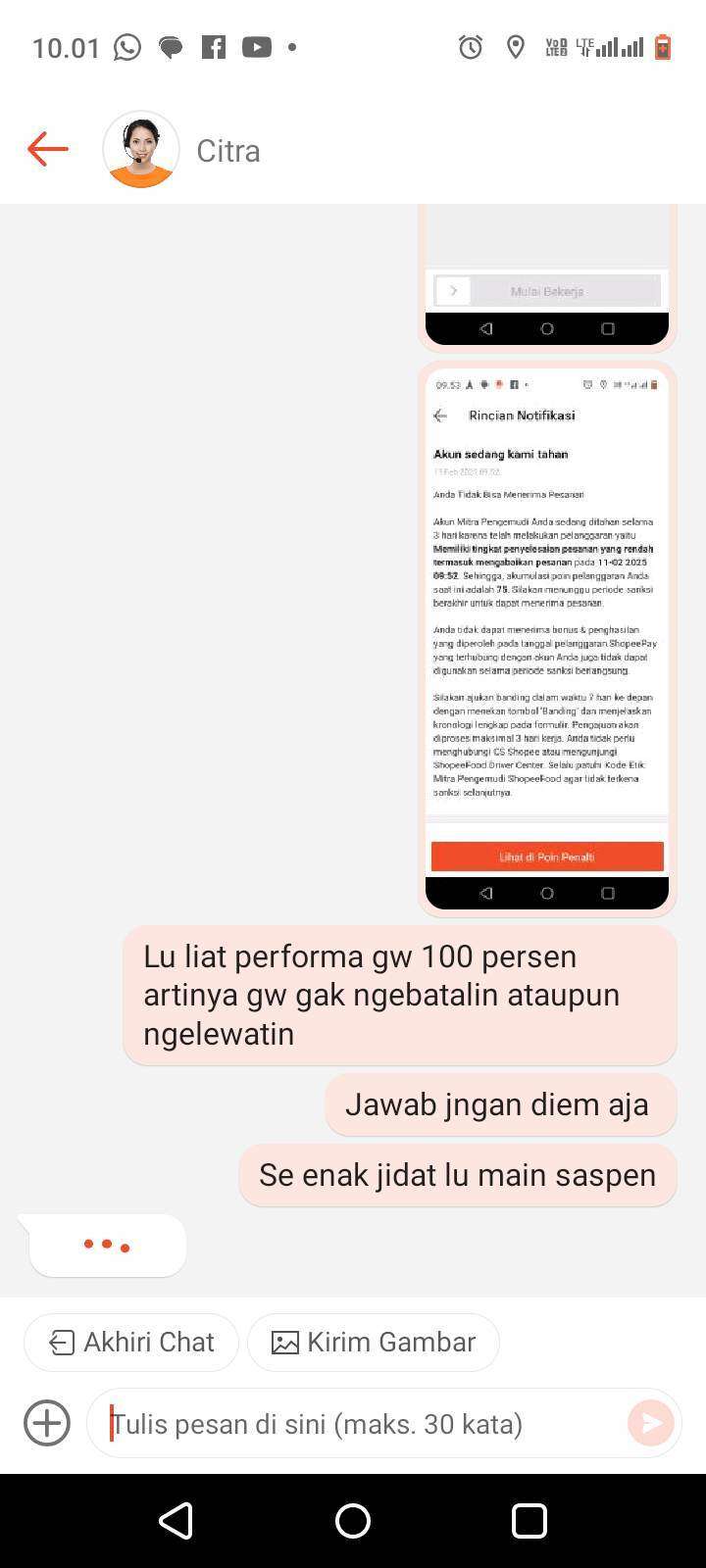Tap Akhiri Chat to end the conversation

point(131,1342)
